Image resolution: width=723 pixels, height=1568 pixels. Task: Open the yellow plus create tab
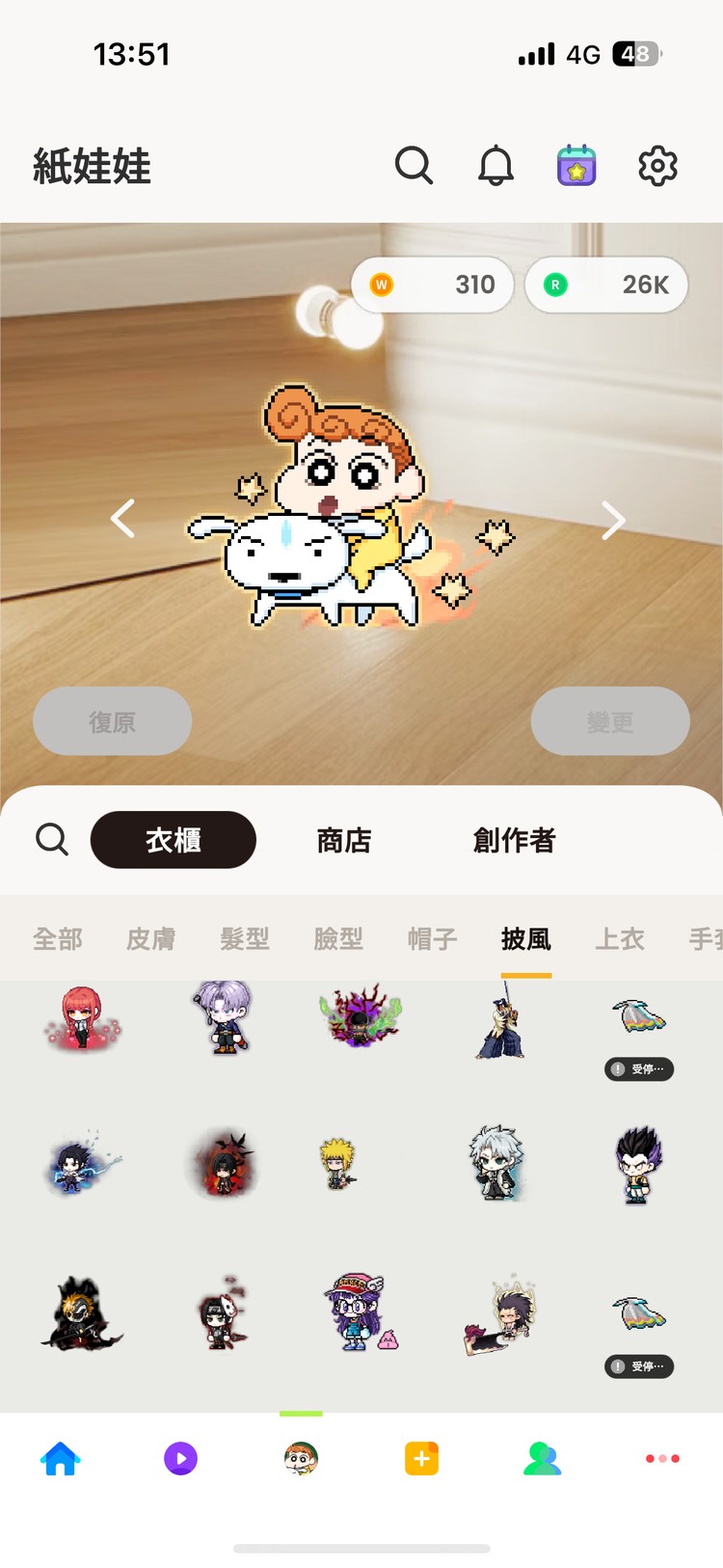pyautogui.click(x=421, y=1458)
